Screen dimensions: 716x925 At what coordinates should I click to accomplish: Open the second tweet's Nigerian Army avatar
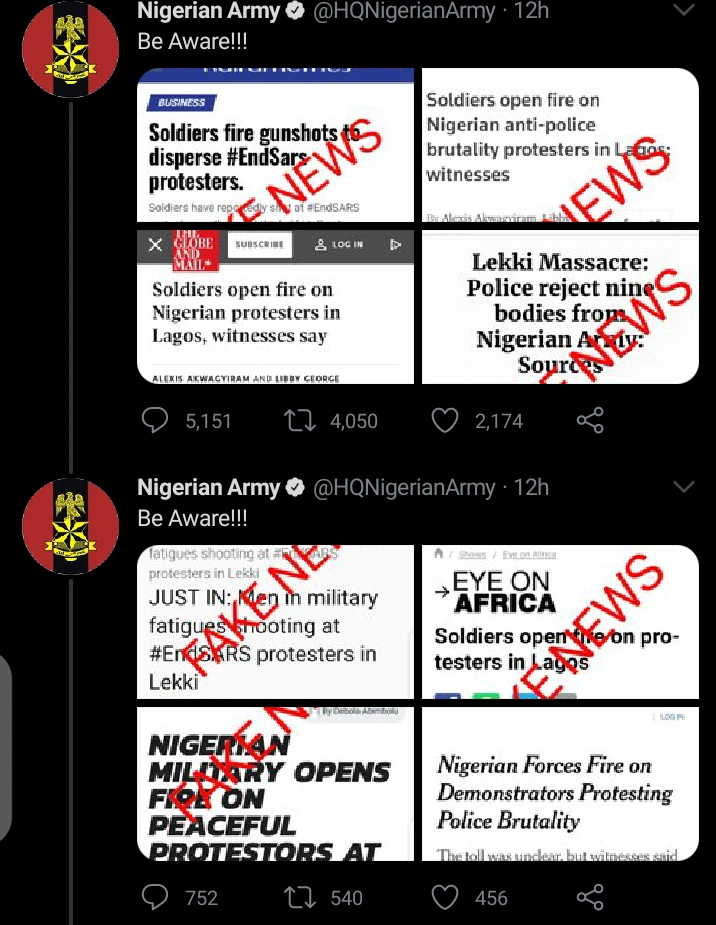pos(69,524)
